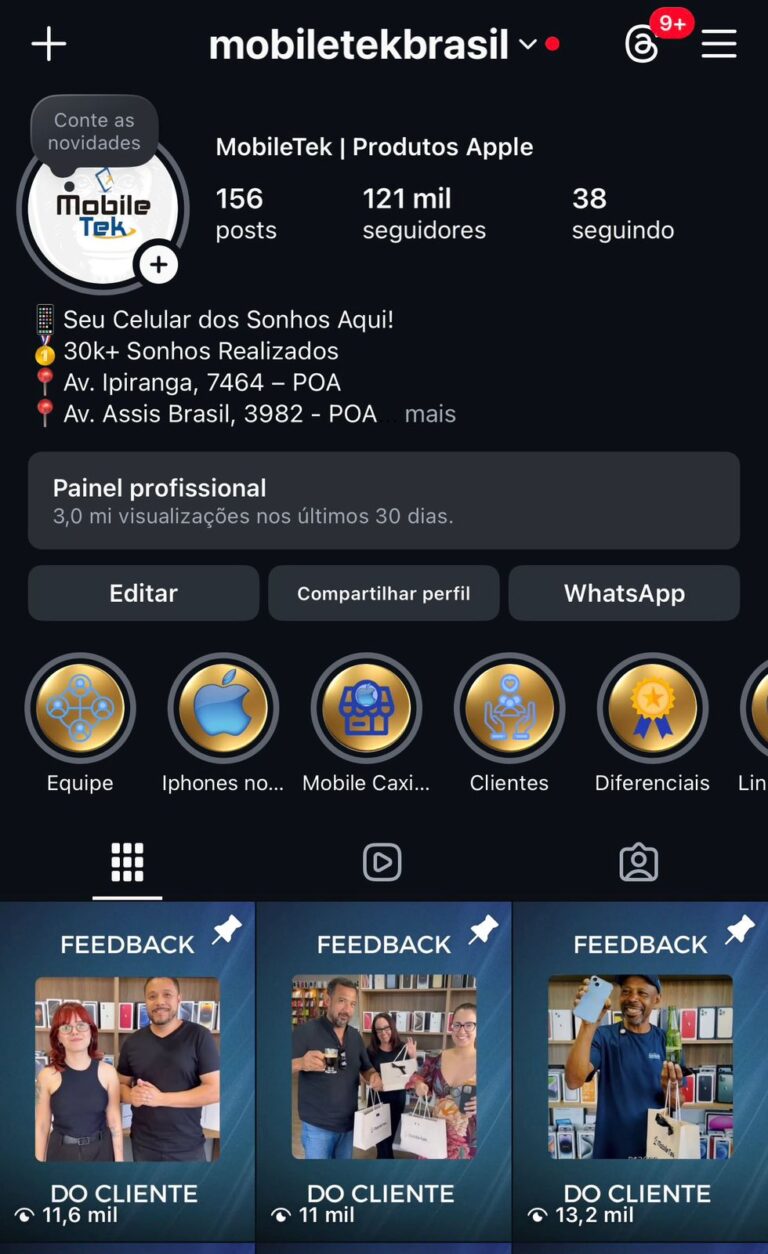The image size is (768, 1254).
Task: Open the Iphones no... story highlight
Action: (223, 709)
